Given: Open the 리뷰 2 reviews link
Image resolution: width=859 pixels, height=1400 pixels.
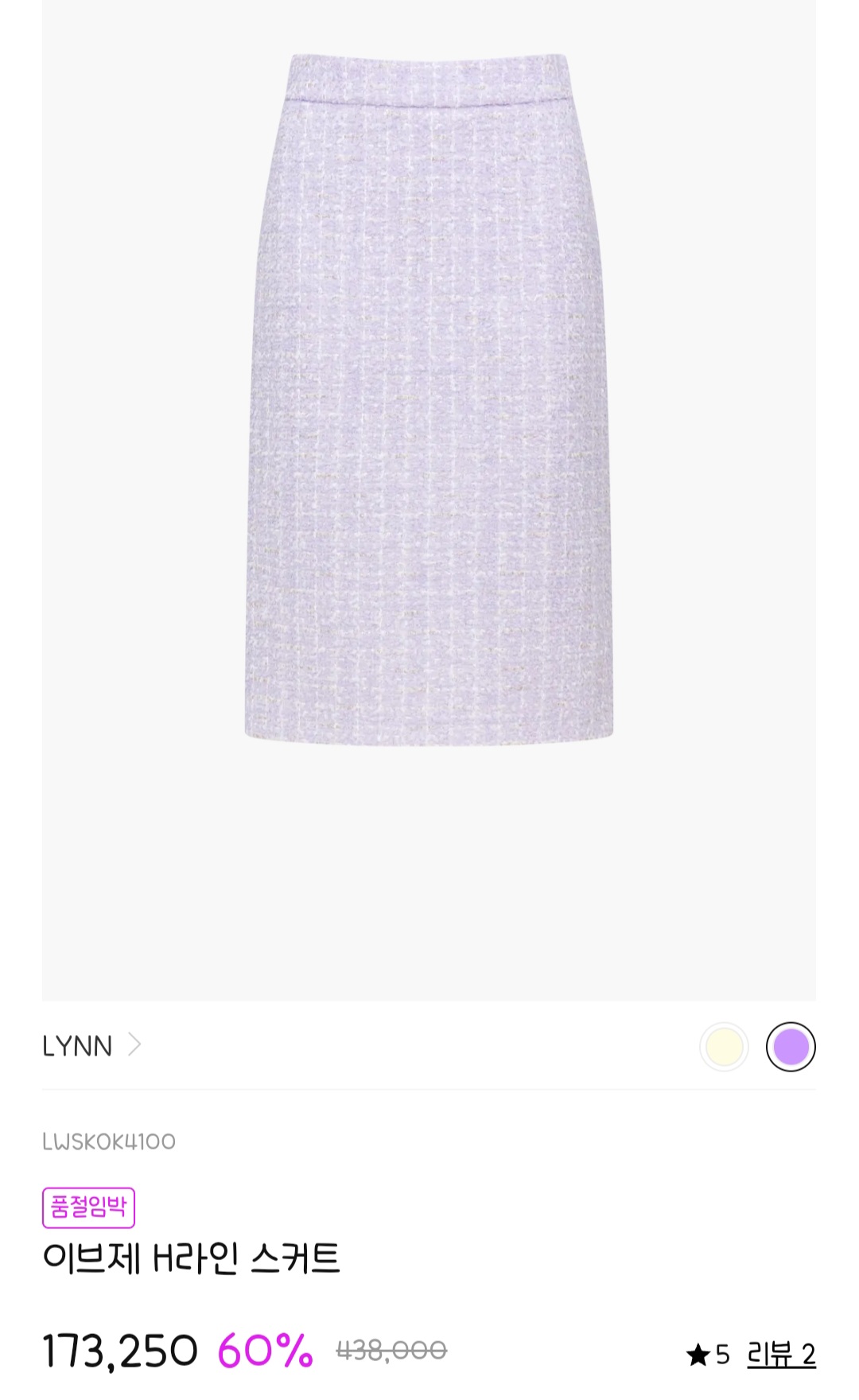Looking at the screenshot, I should click(781, 1354).
